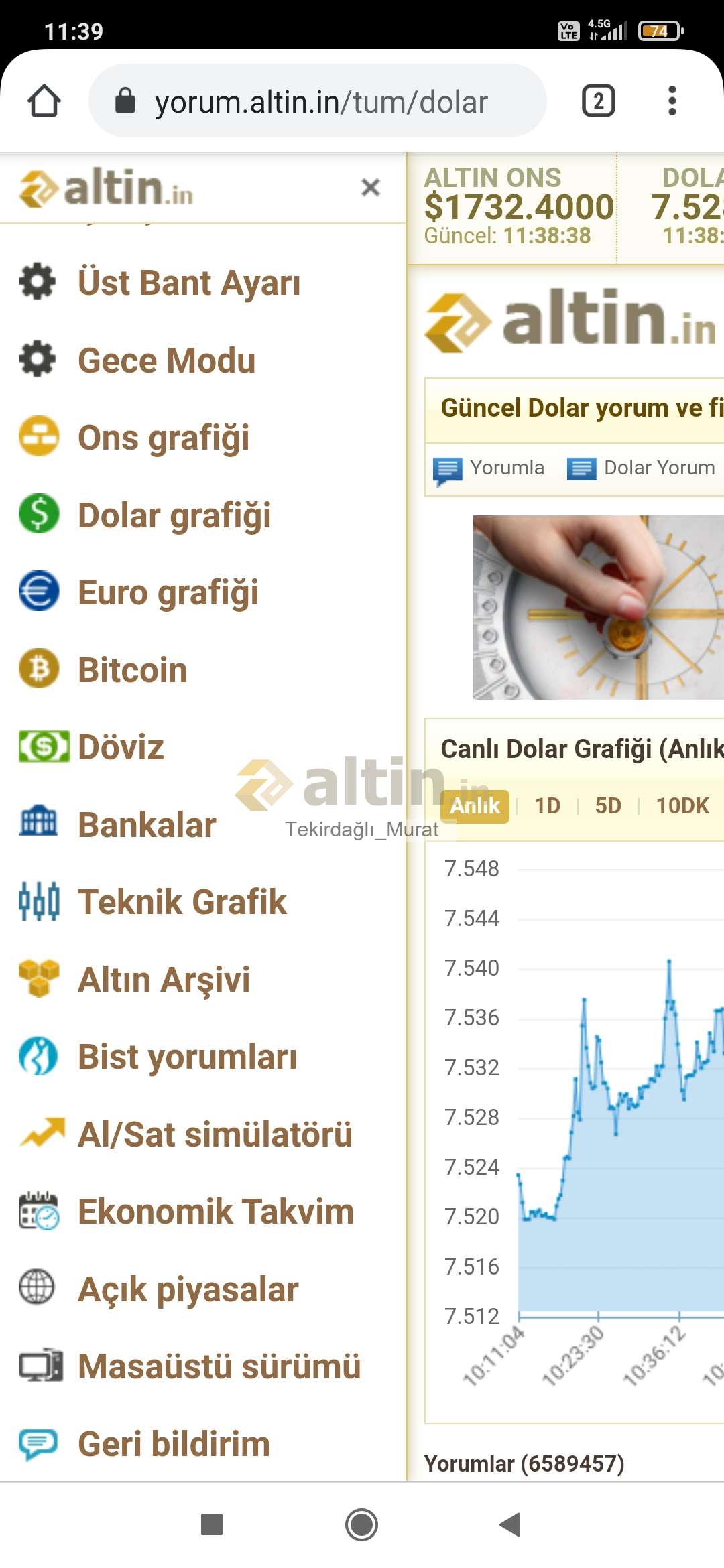724x1568 pixels.
Task: Go to the Bitcoin page
Action: 133,670
